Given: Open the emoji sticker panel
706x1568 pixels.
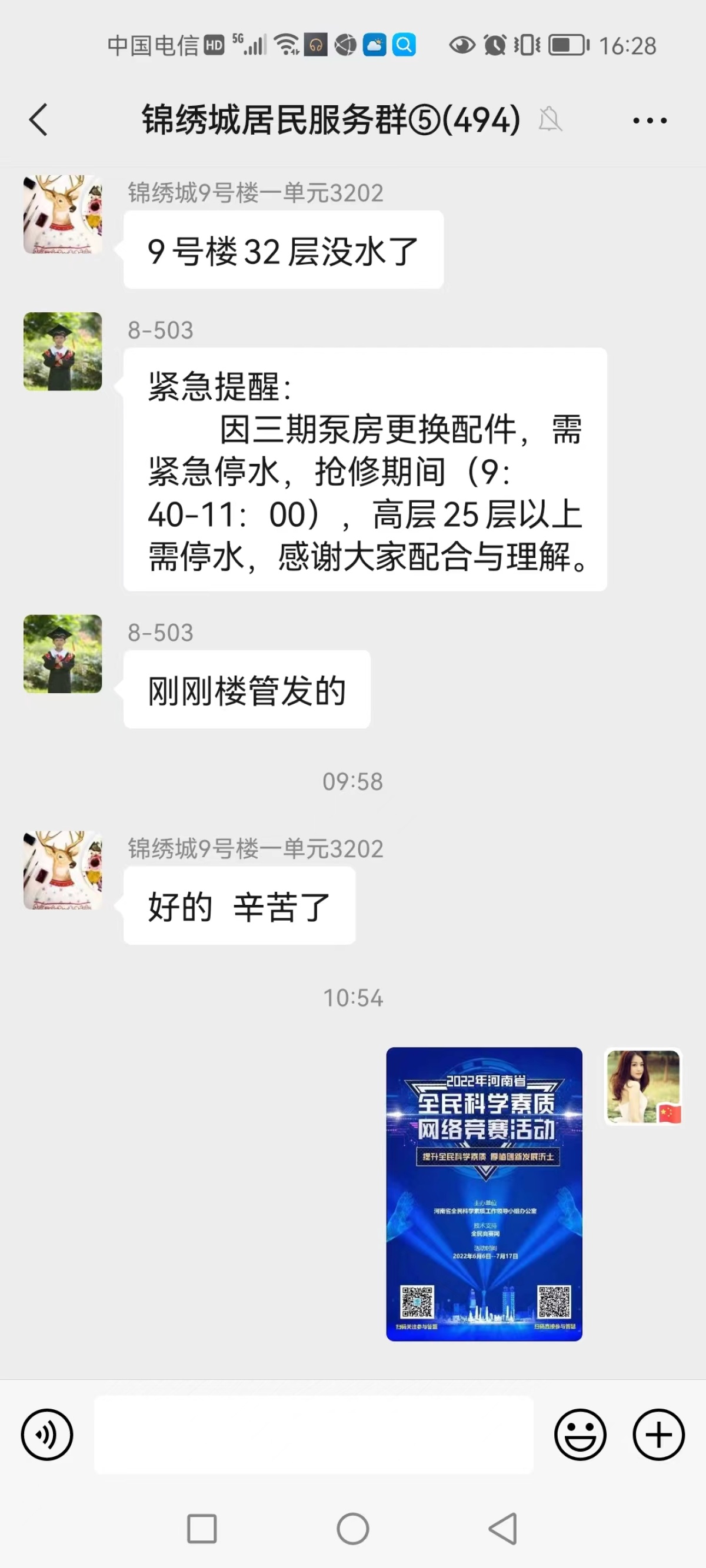Looking at the screenshot, I should [580, 1434].
